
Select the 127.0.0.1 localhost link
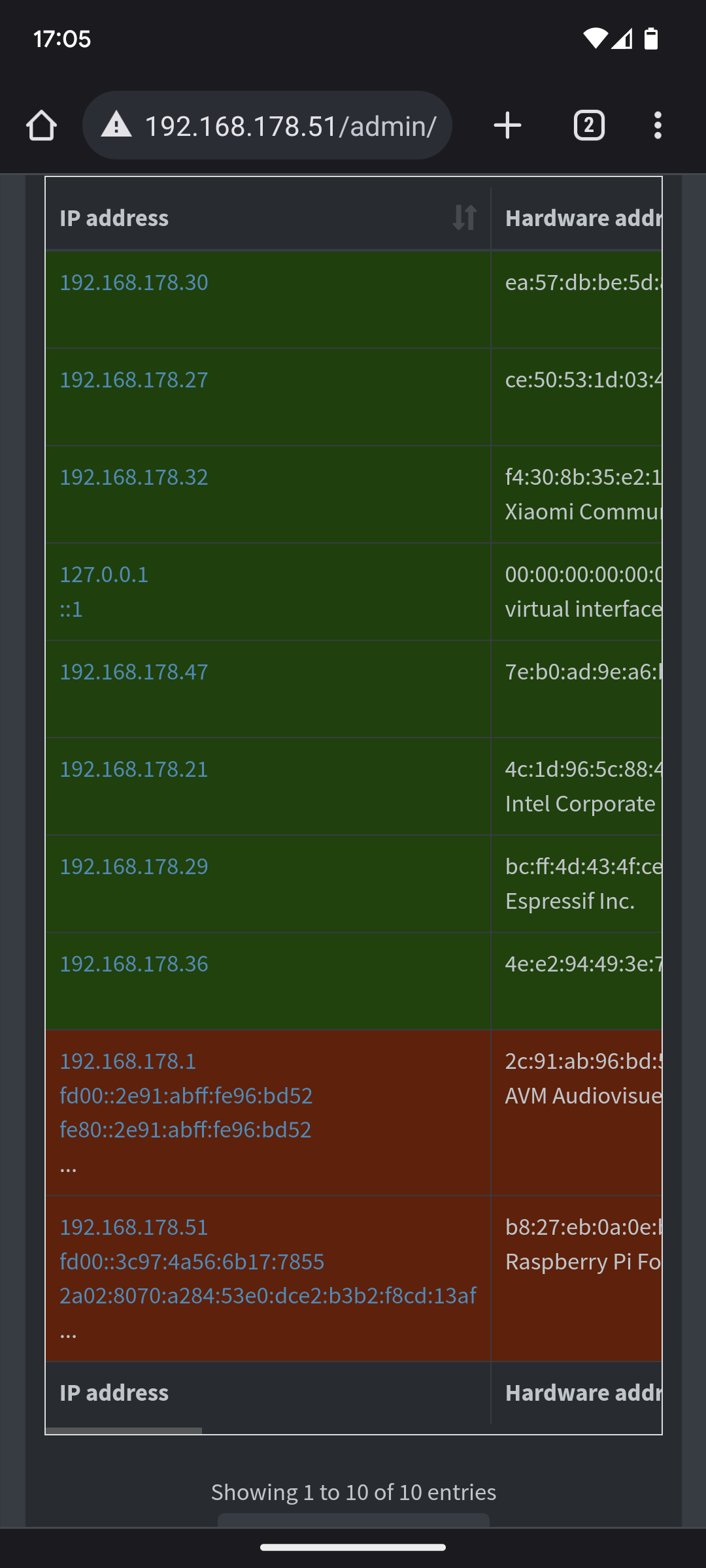click(x=104, y=574)
